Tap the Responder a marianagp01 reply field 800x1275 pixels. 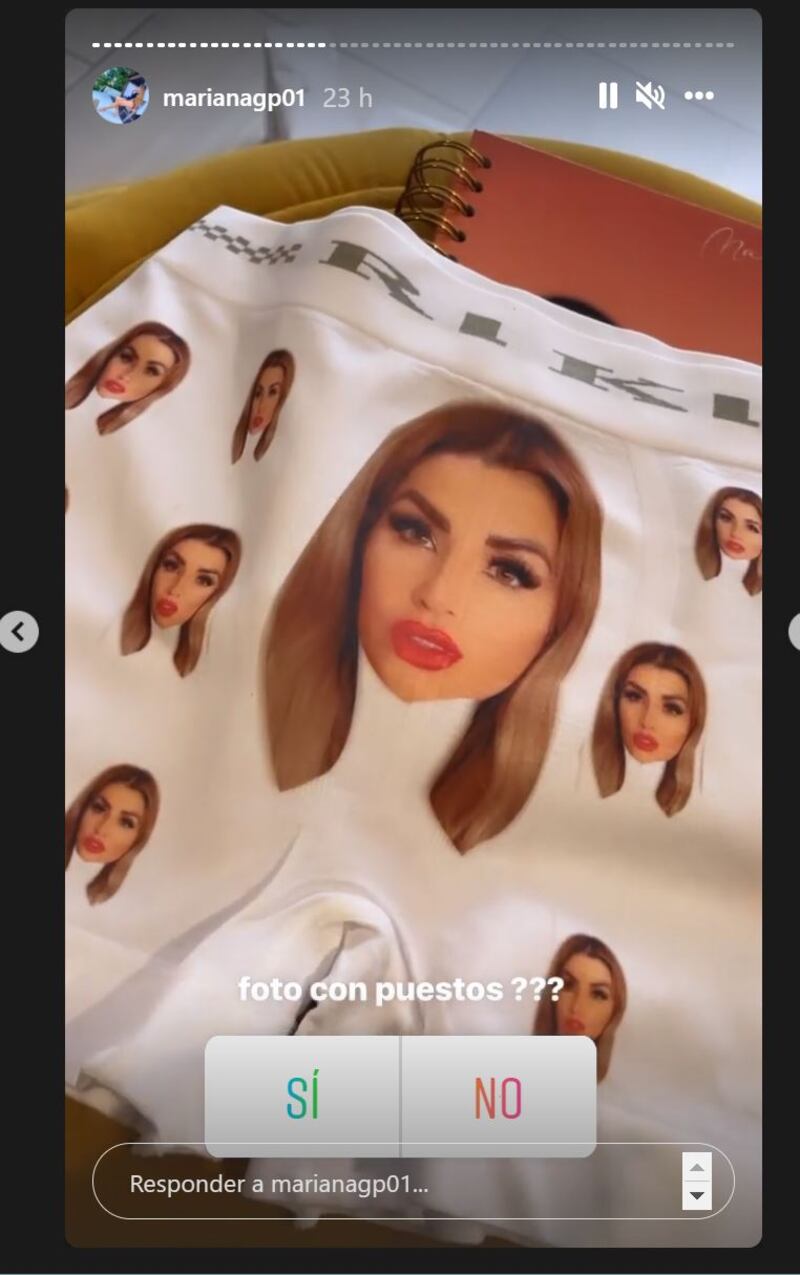[x=380, y=1184]
